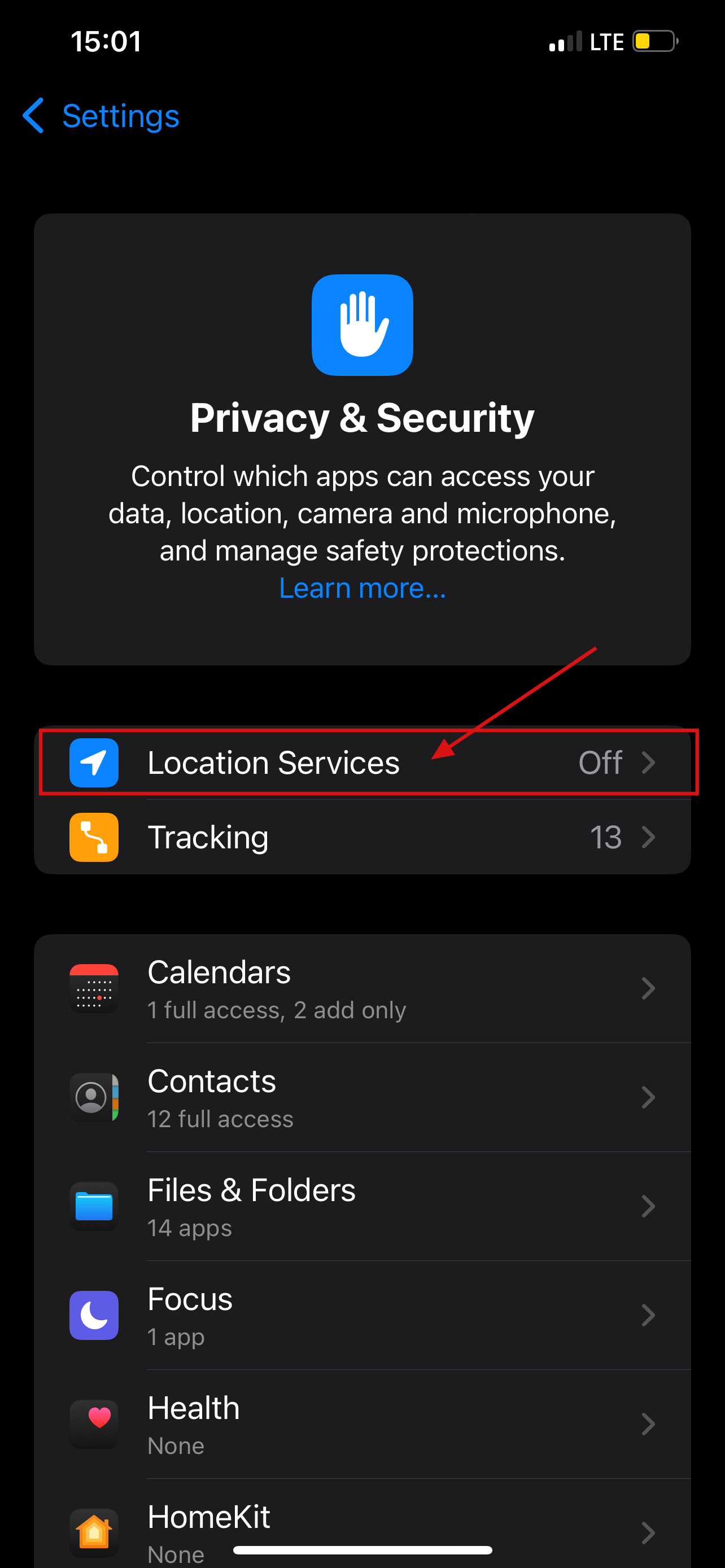This screenshot has height=1568, width=725.
Task: Open HomeKit permissions
Action: point(362,1528)
